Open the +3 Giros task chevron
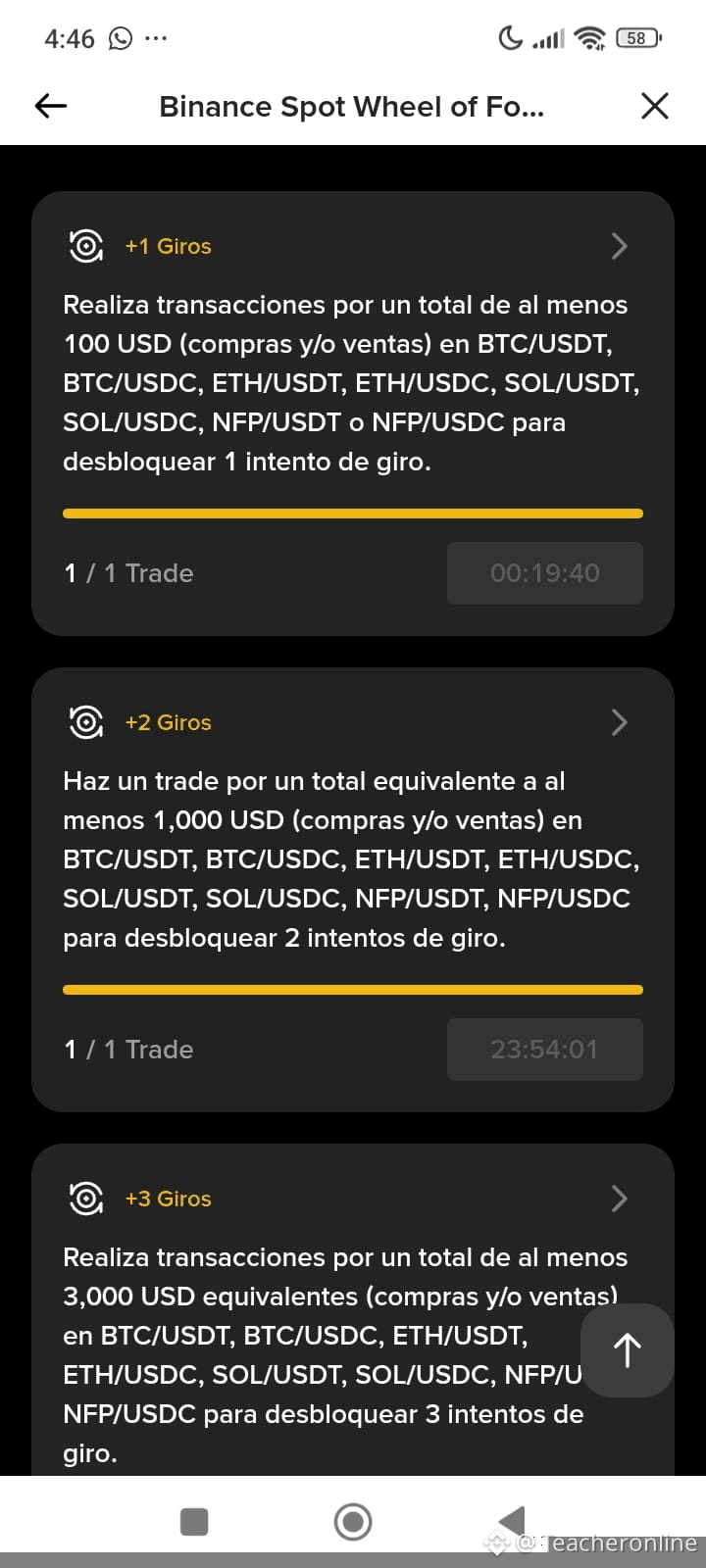The image size is (706, 1568). 619,1199
